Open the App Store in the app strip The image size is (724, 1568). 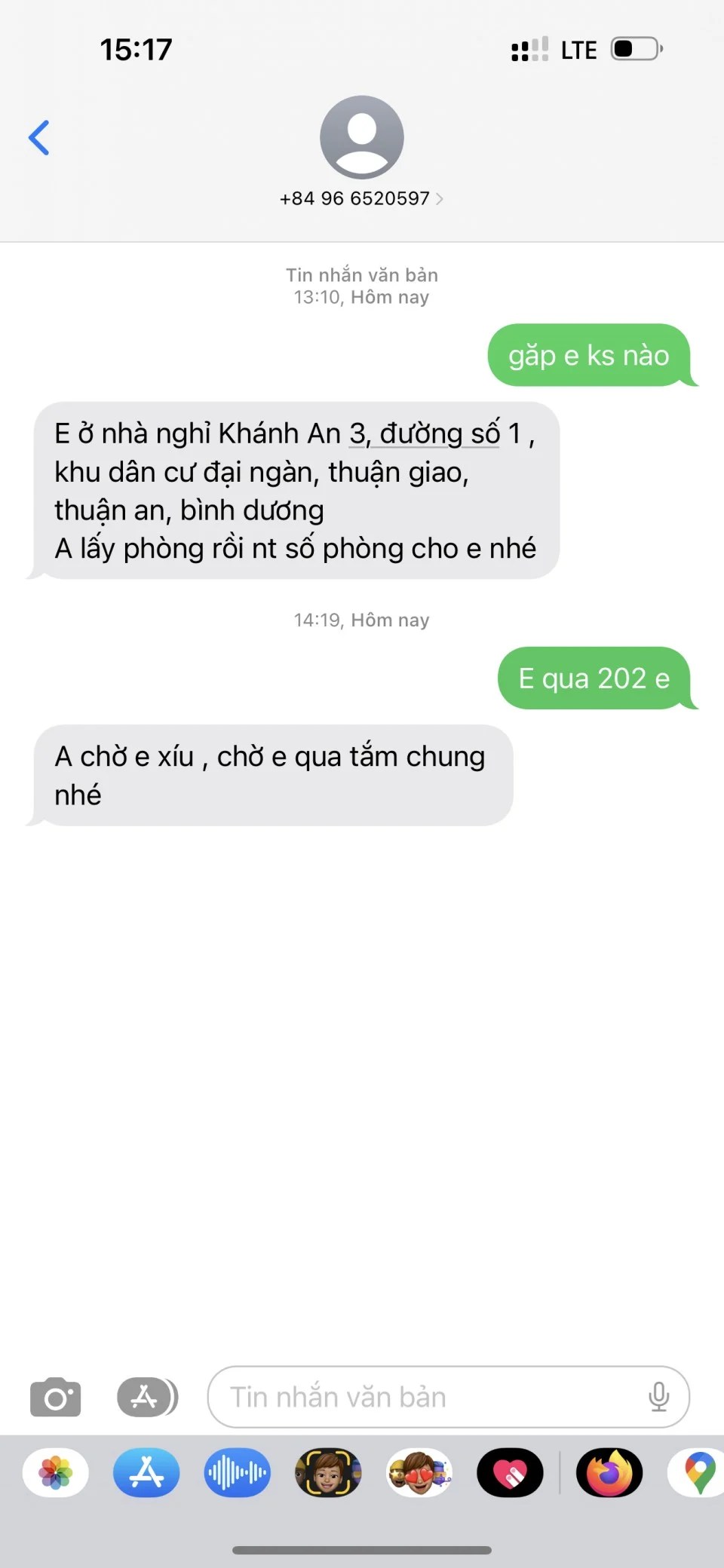click(x=146, y=1472)
